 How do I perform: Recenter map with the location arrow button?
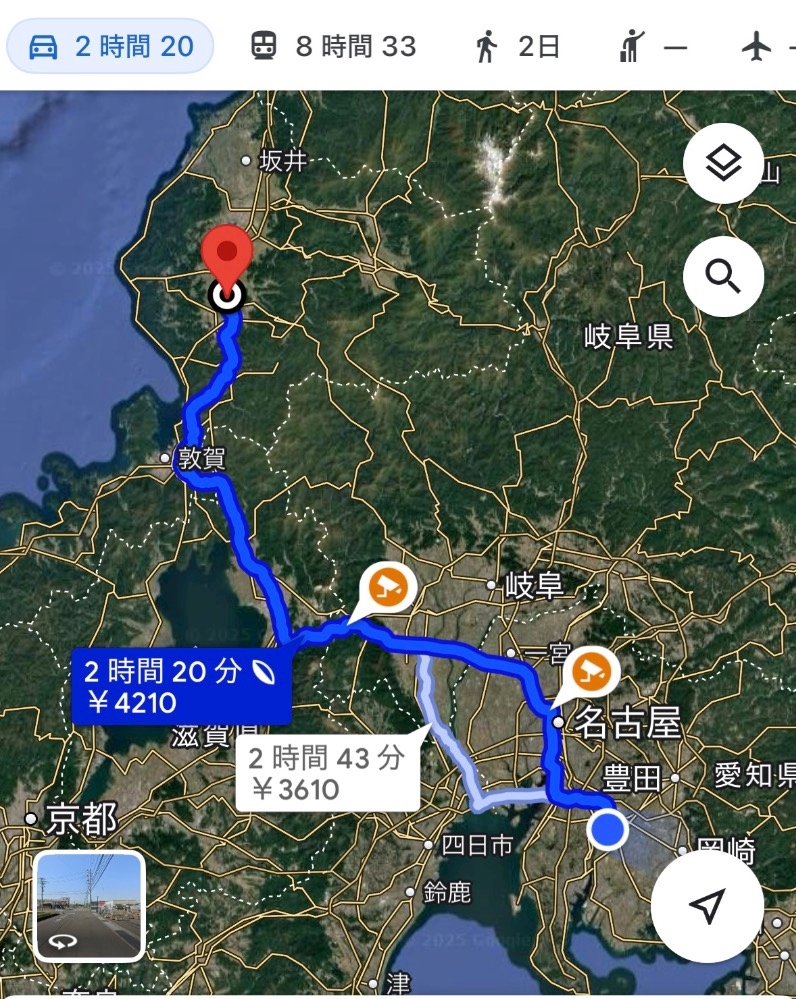707,905
